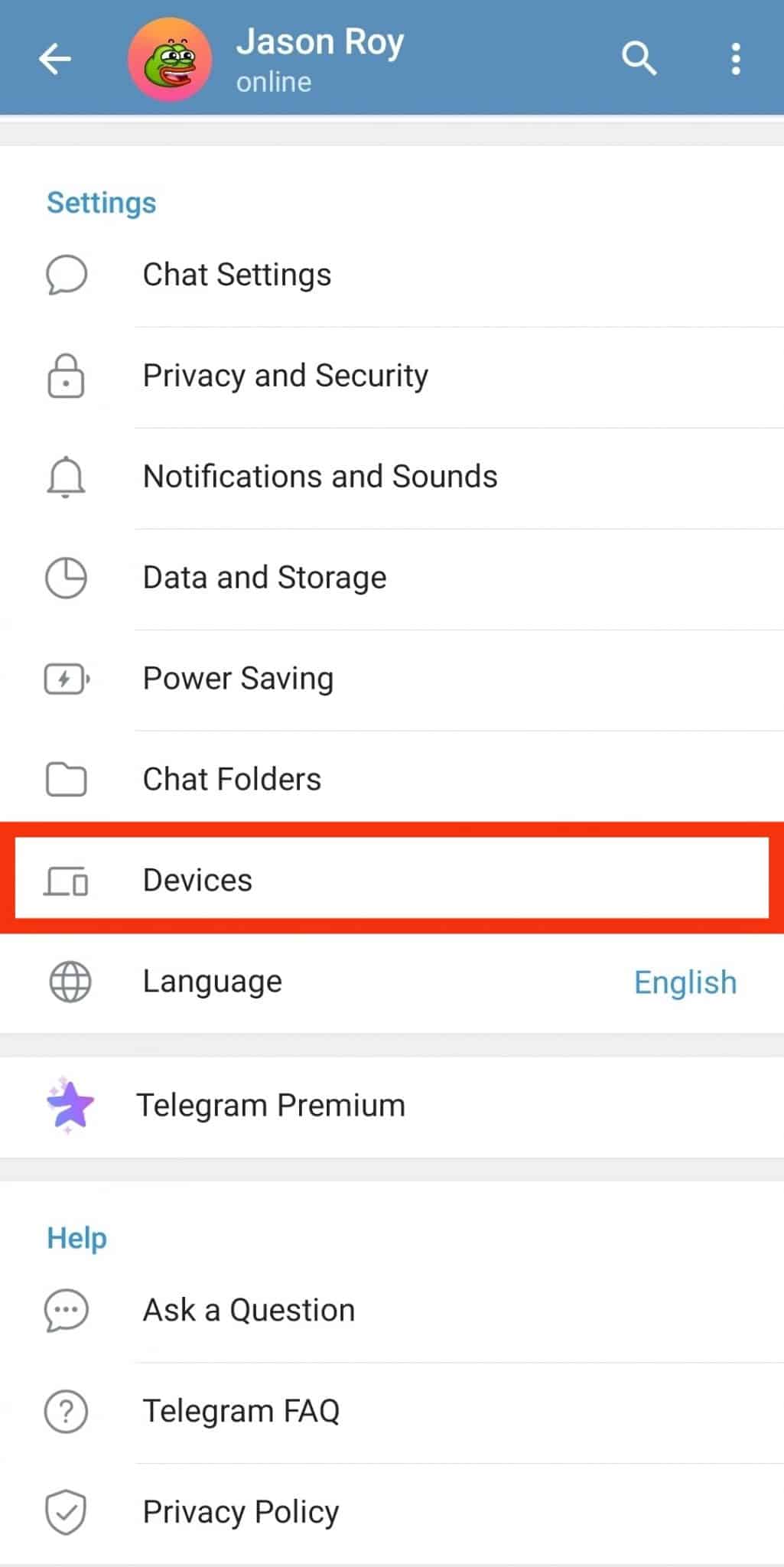Select the purple star Telegram Premium icon
Screen dimensions: 784x1567
[x=67, y=1104]
